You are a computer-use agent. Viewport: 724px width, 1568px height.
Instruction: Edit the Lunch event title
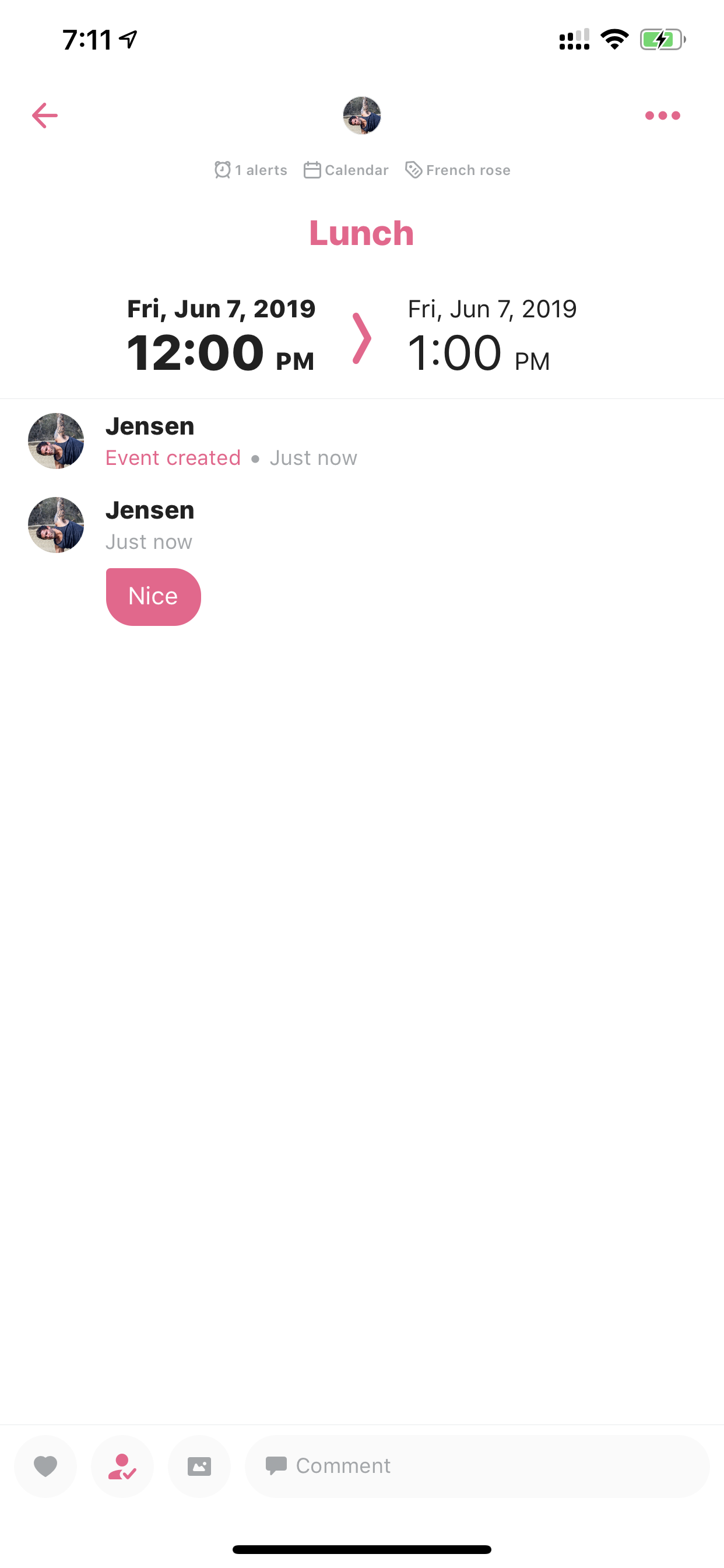pyautogui.click(x=362, y=233)
